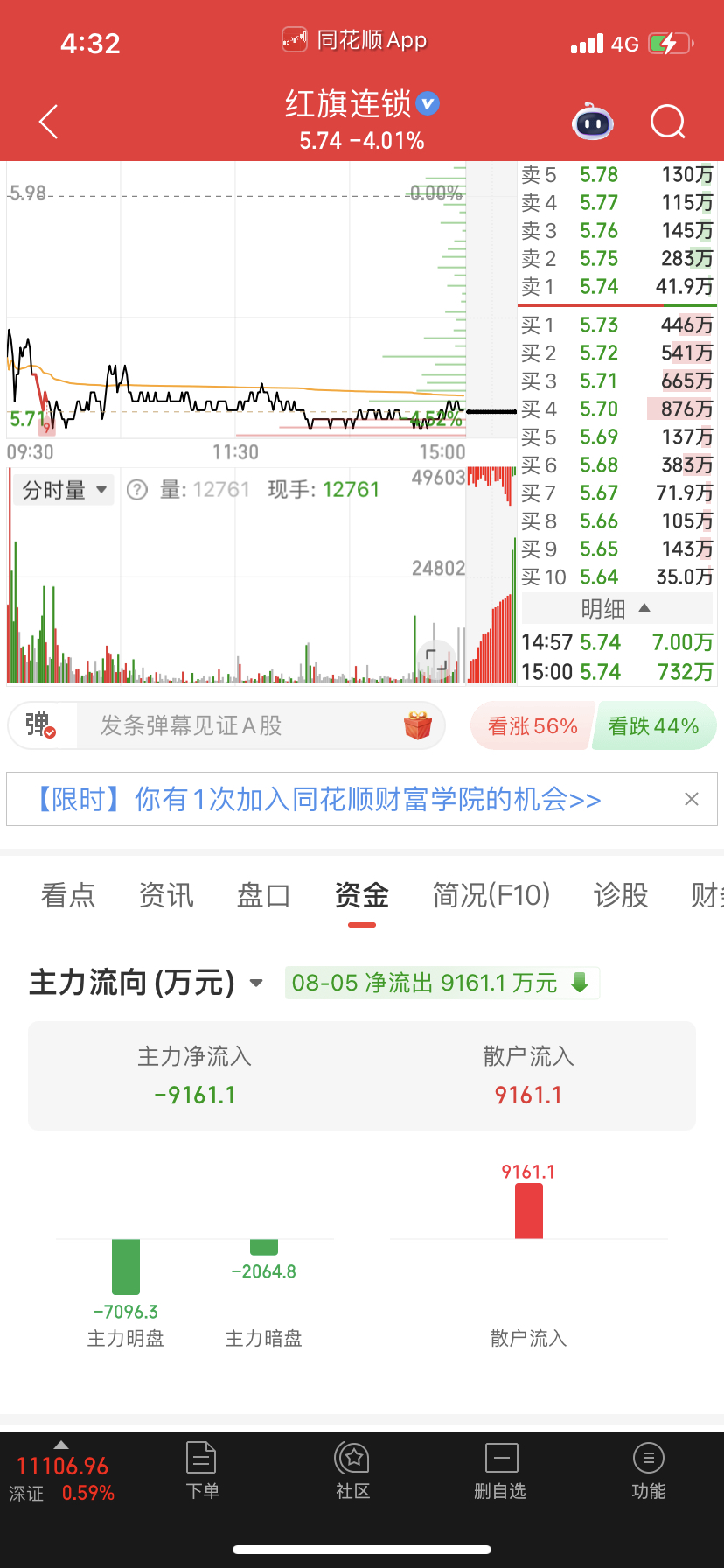Switch to the 盘口 tab
The width and height of the screenshot is (724, 1568).
pos(263,895)
